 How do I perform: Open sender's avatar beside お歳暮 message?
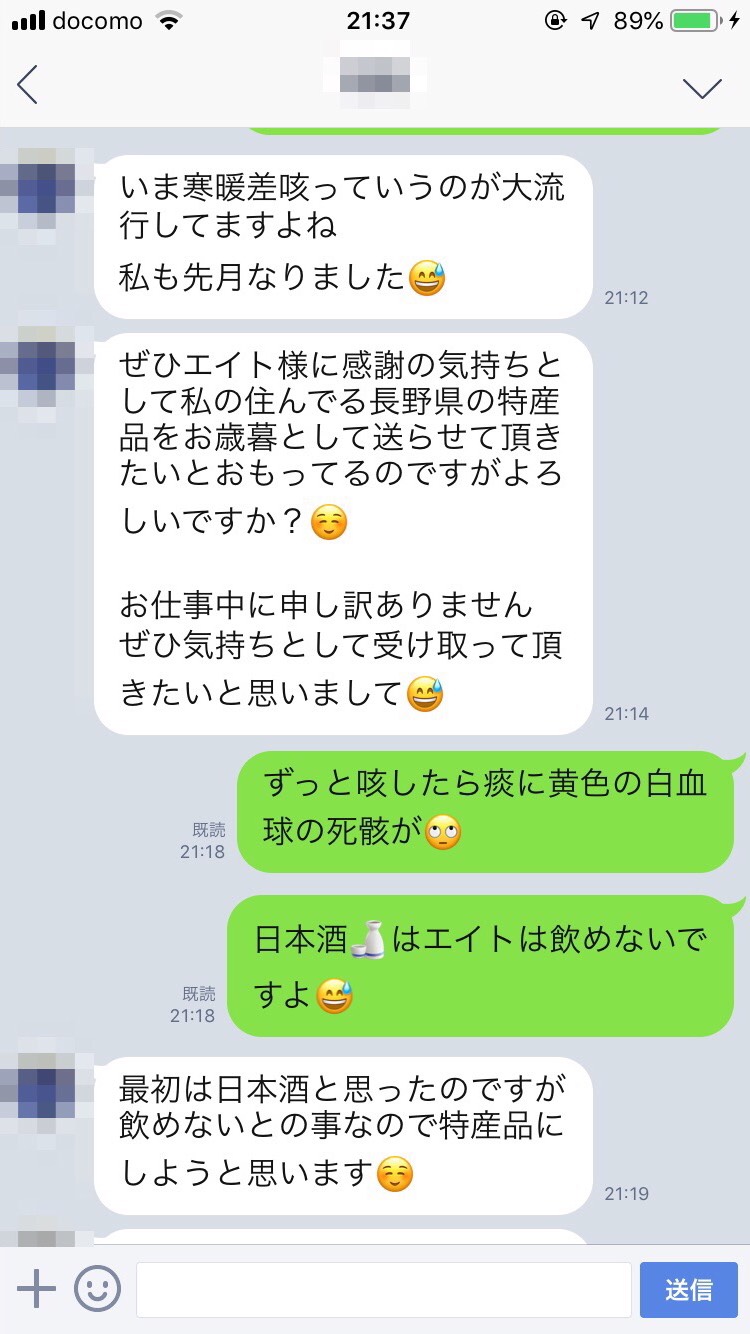[x=40, y=372]
